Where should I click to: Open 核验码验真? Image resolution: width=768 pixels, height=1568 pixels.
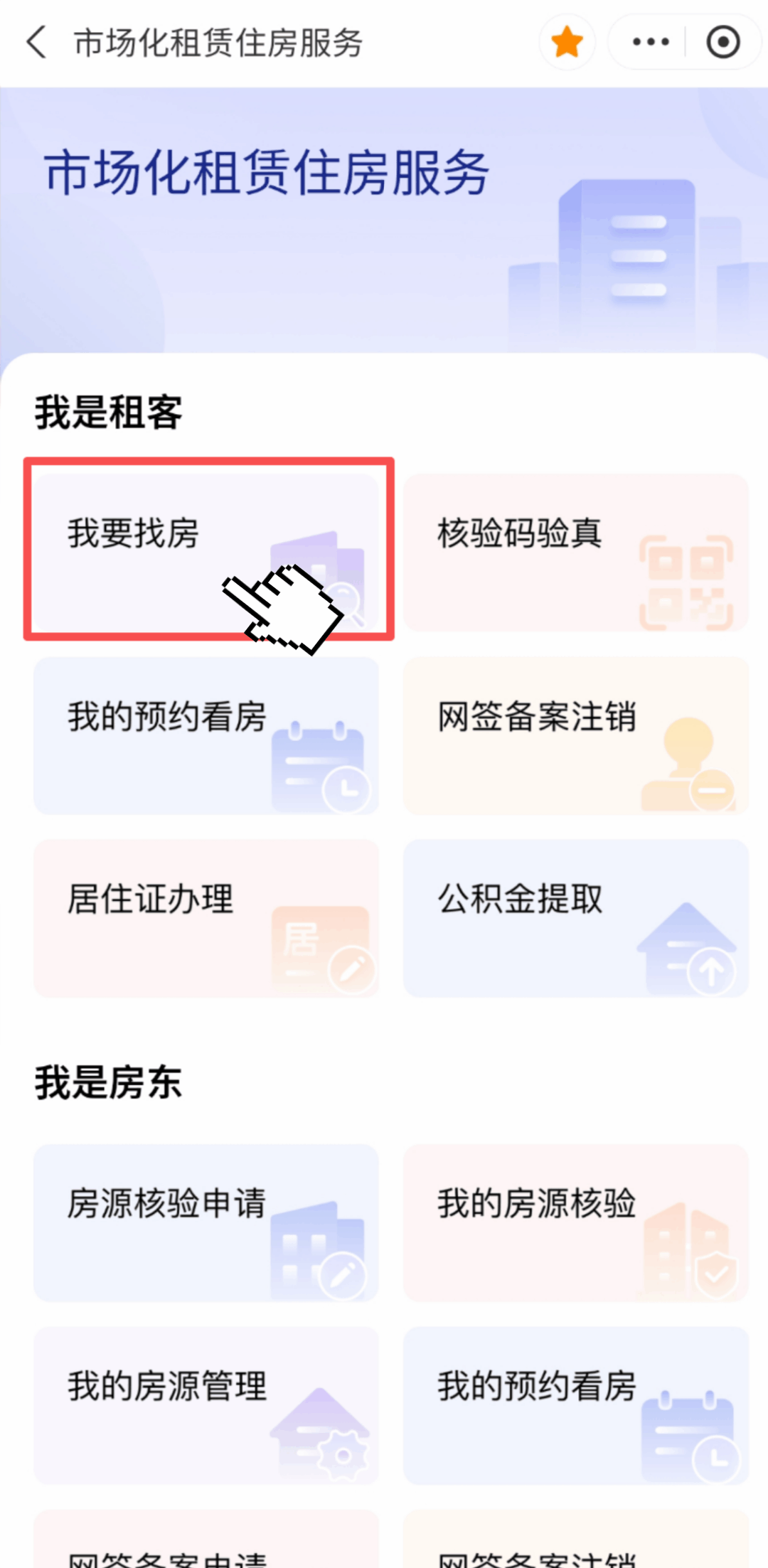click(576, 553)
